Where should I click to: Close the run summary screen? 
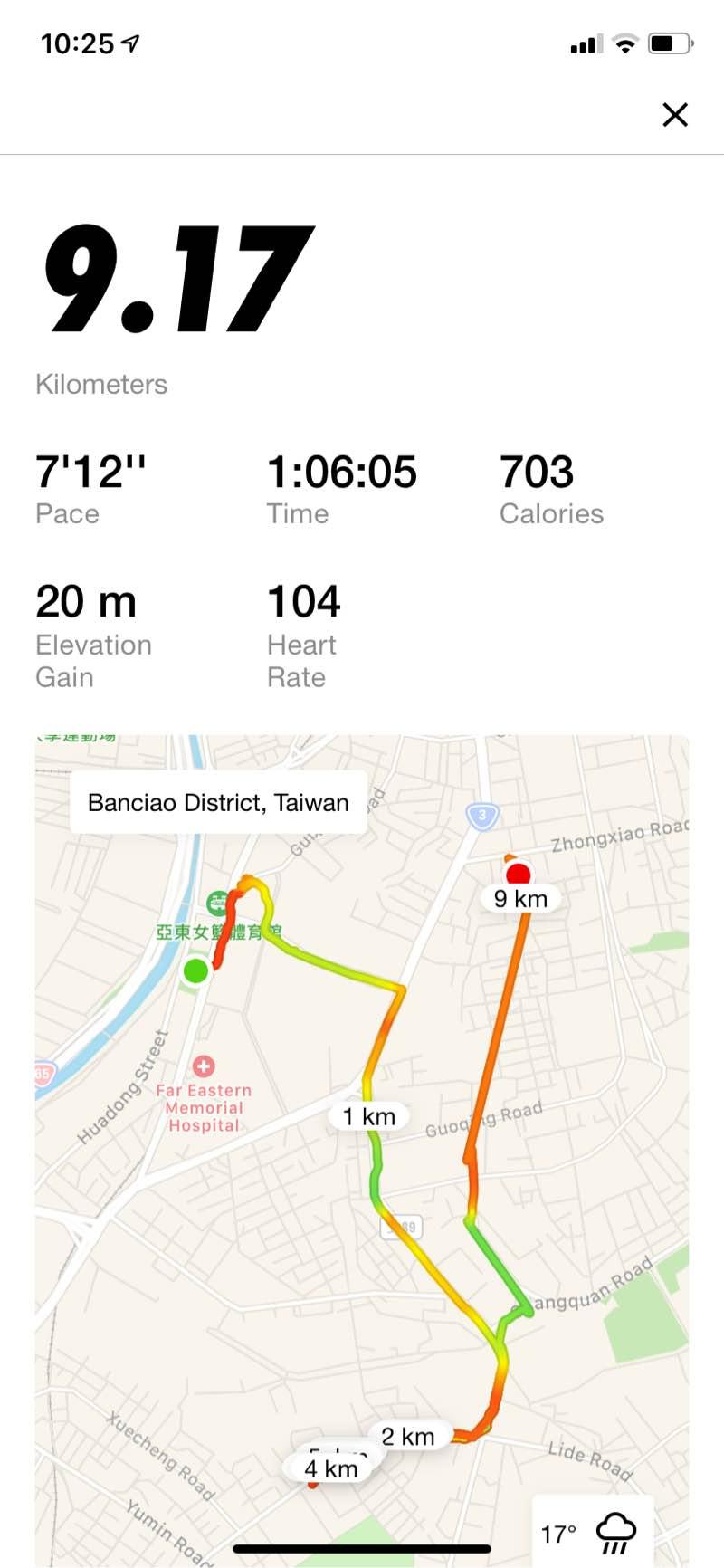tap(675, 115)
